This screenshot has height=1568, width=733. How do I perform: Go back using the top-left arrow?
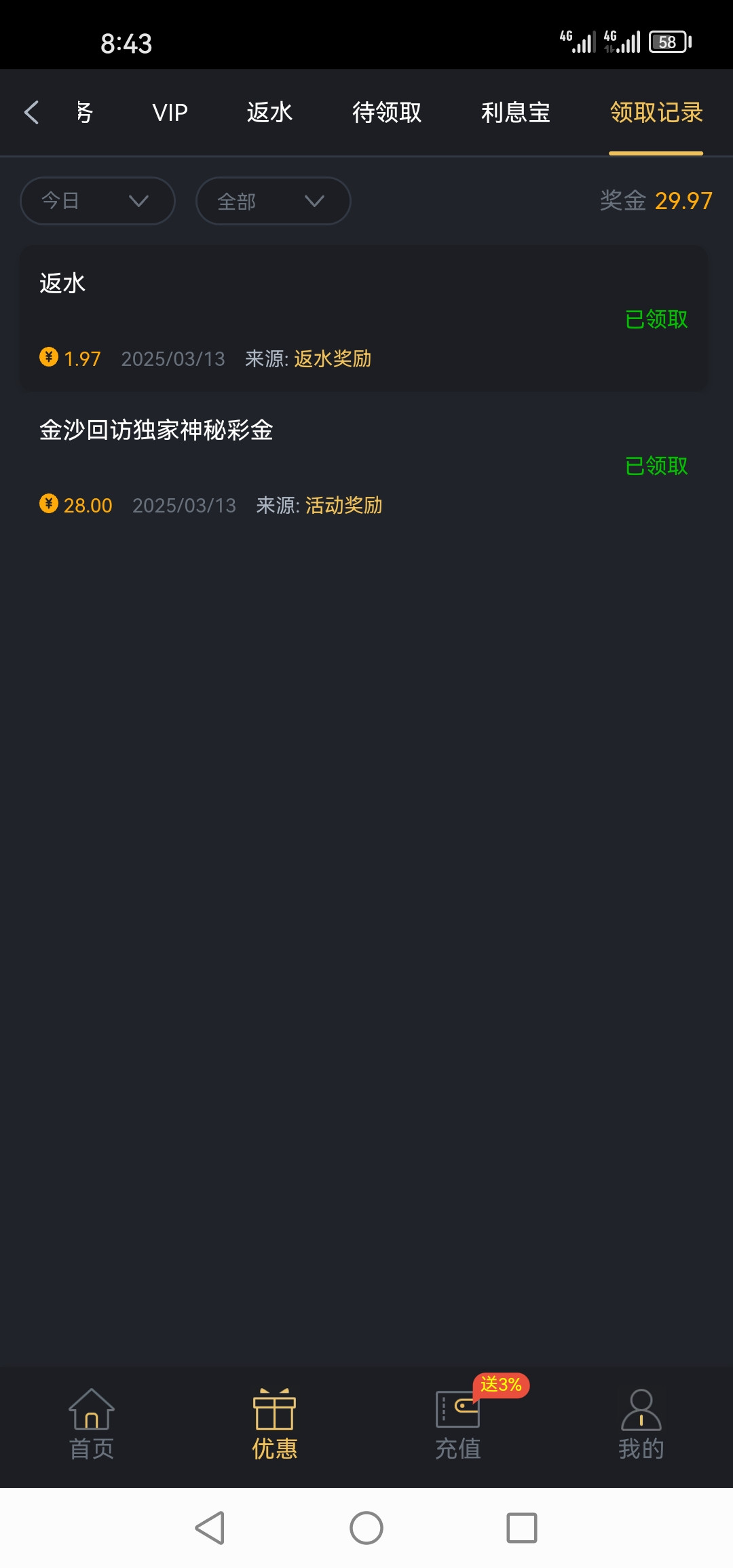(x=31, y=112)
